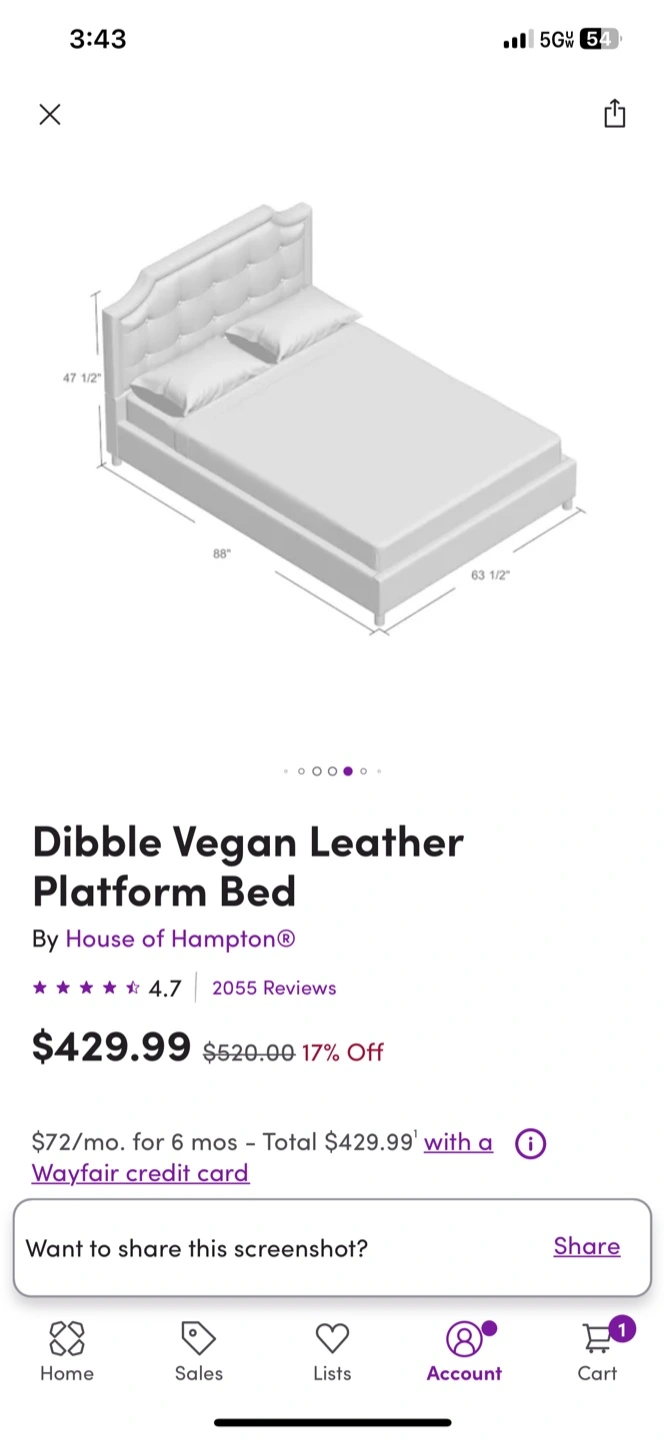Tap Share on the screenshot prompt
665x1440 pixels.
587,1246
